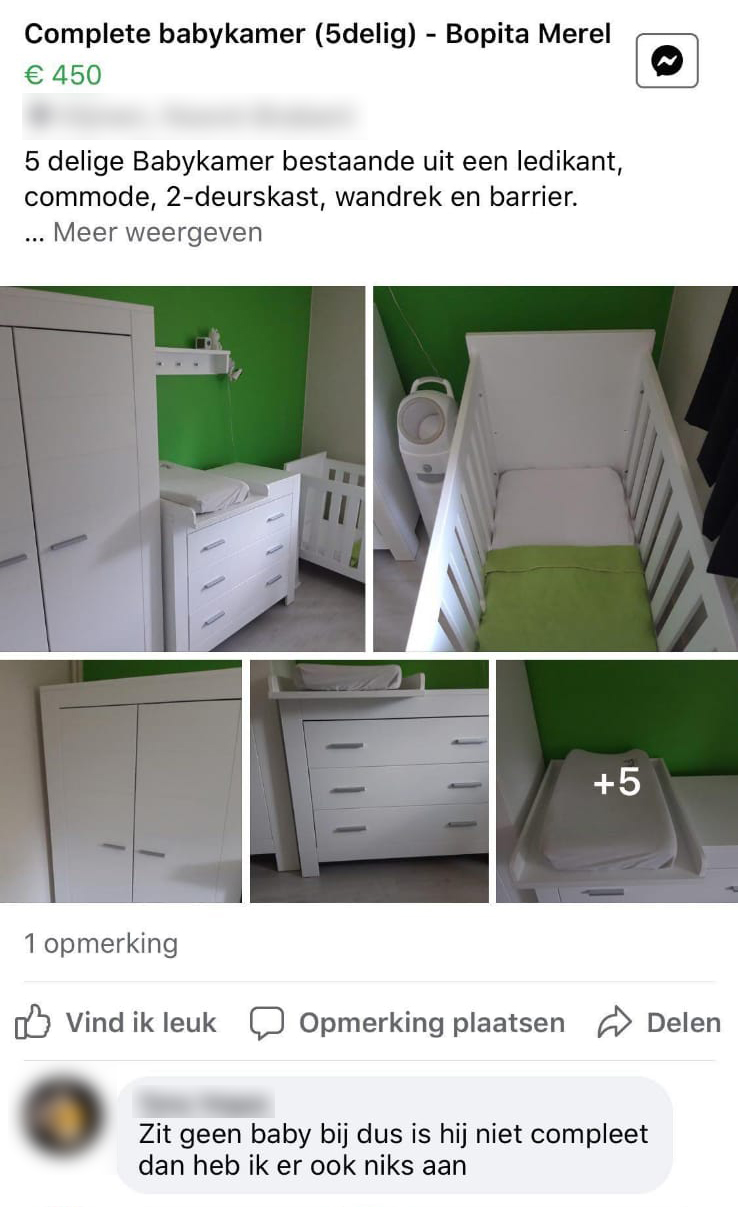This screenshot has width=738, height=1207.
Task: Like the post with Vind ik leuk
Action: 116,1023
